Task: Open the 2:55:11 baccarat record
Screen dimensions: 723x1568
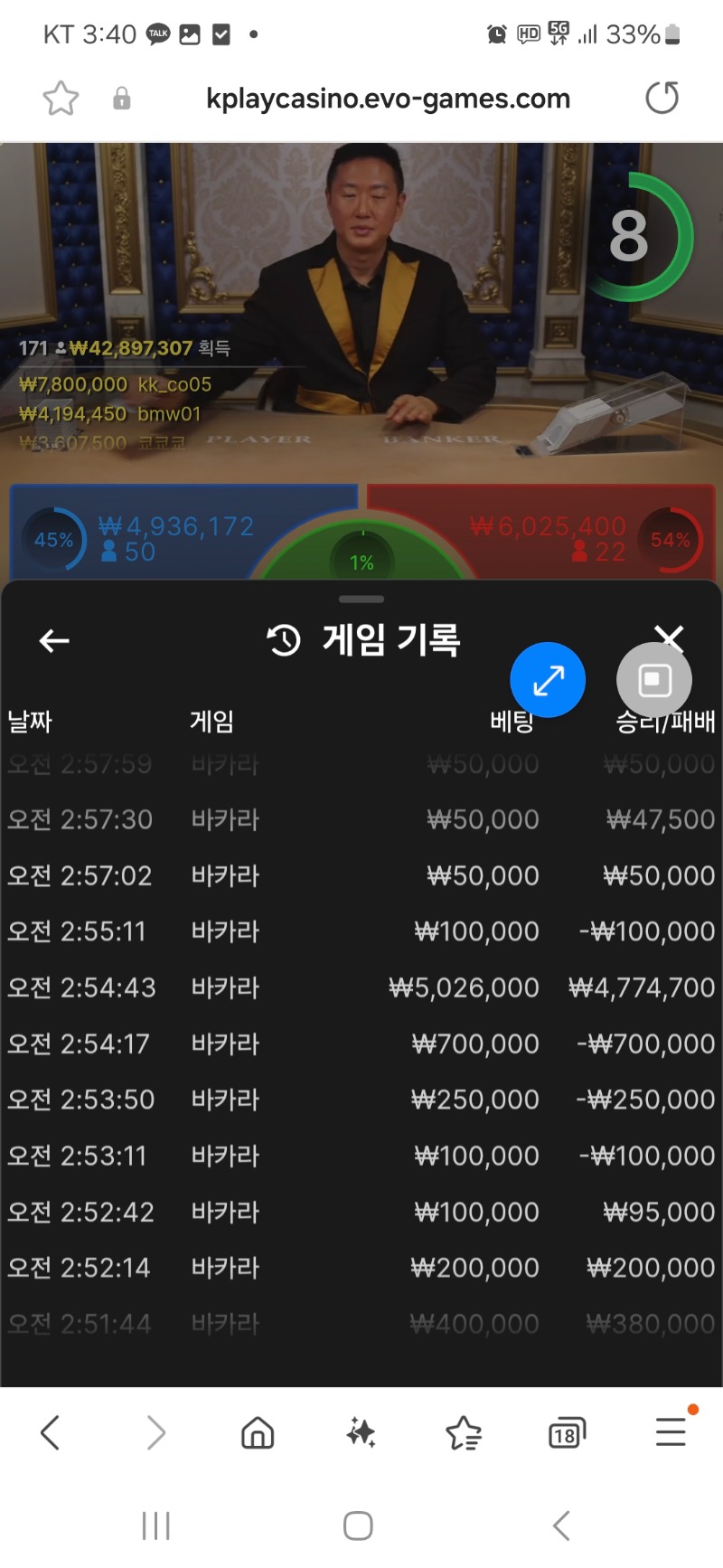Action: 361,931
